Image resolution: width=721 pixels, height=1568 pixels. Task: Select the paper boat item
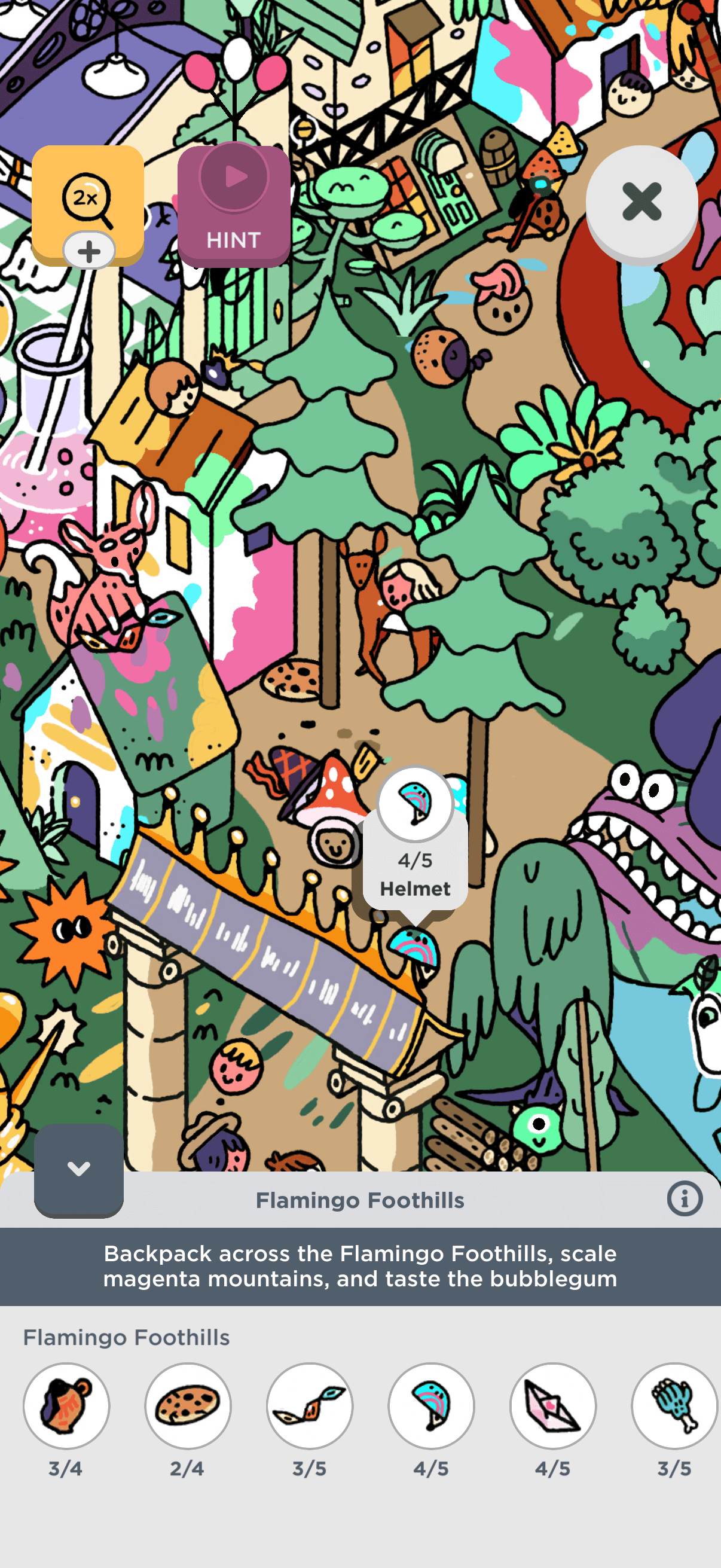tap(552, 1405)
